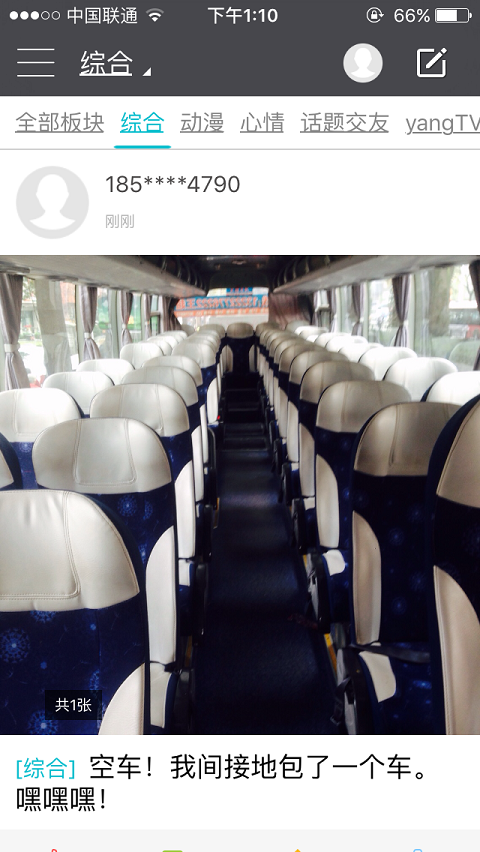This screenshot has height=852, width=480.
Task: Open the bus interior photo in the post
Action: (x=240, y=494)
